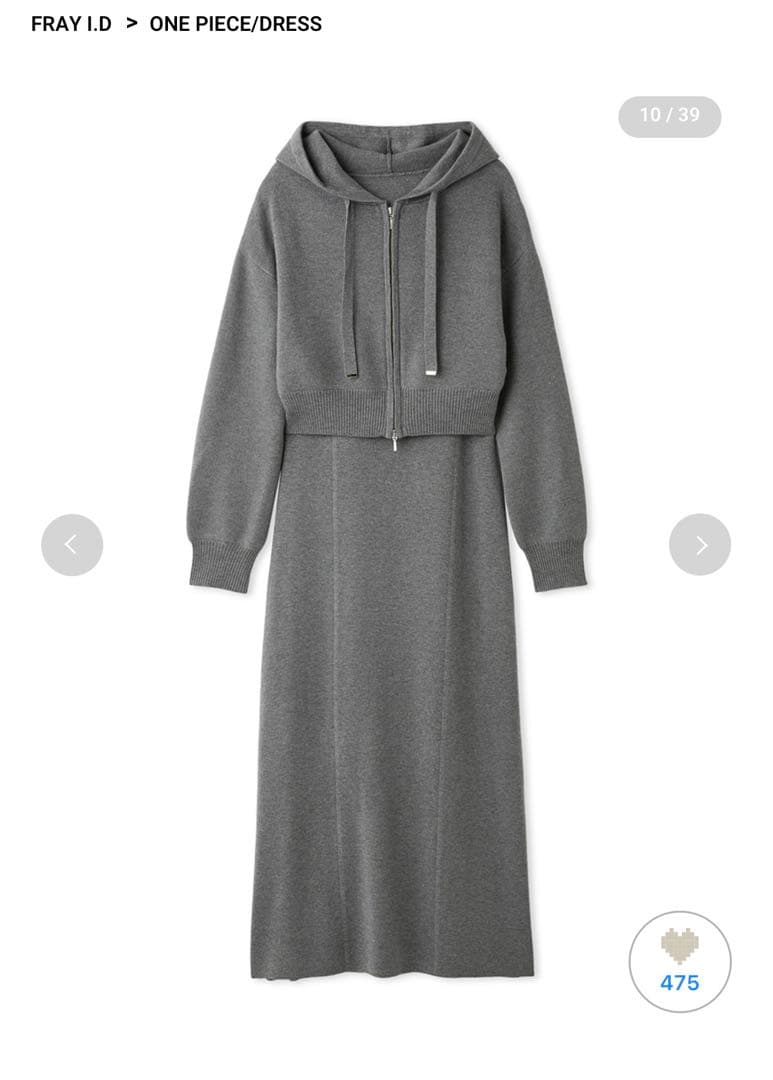
Task: Go to ONE PIECE/DRESS category
Action: pyautogui.click(x=235, y=24)
